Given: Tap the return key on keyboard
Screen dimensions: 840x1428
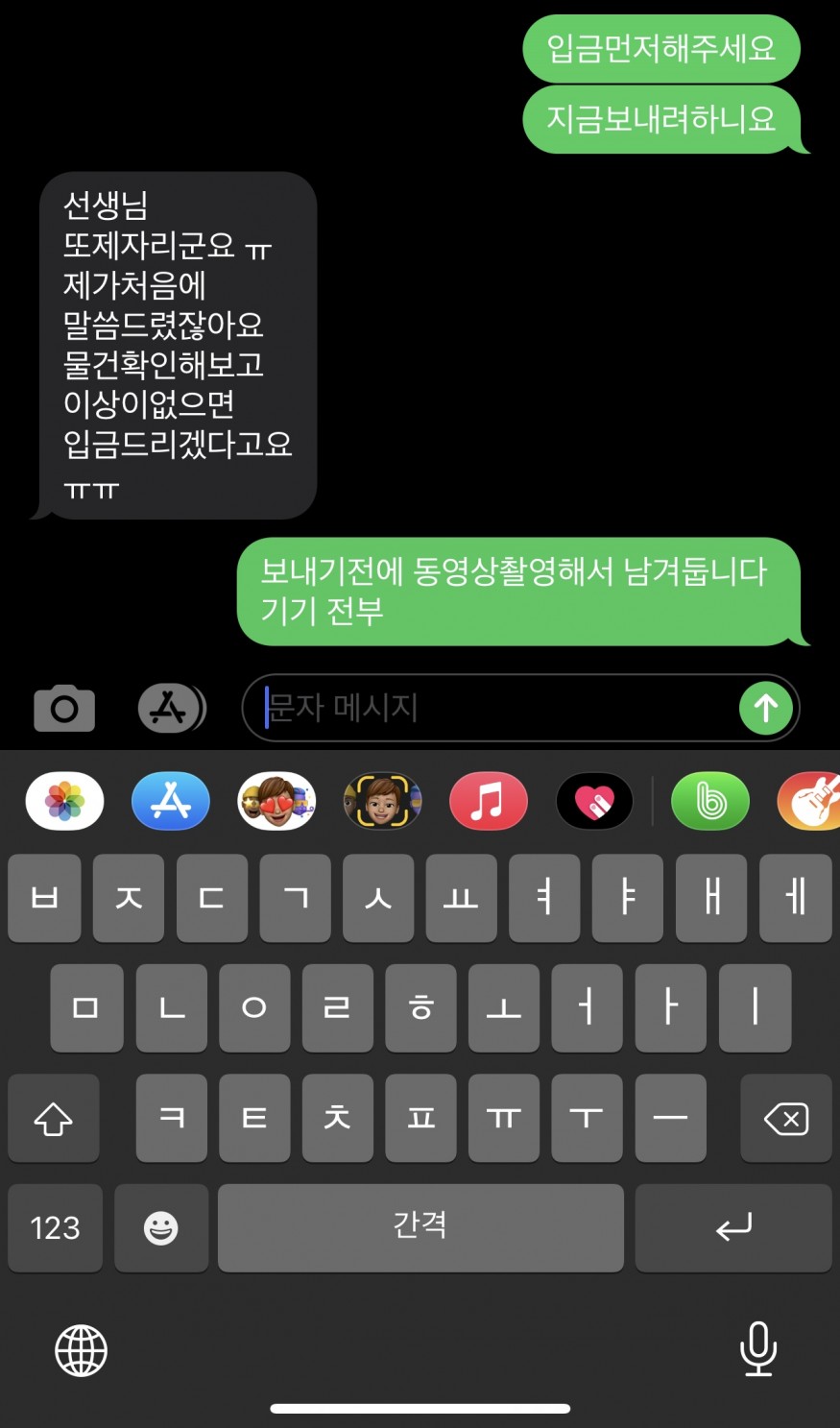Looking at the screenshot, I should click(x=733, y=1228).
